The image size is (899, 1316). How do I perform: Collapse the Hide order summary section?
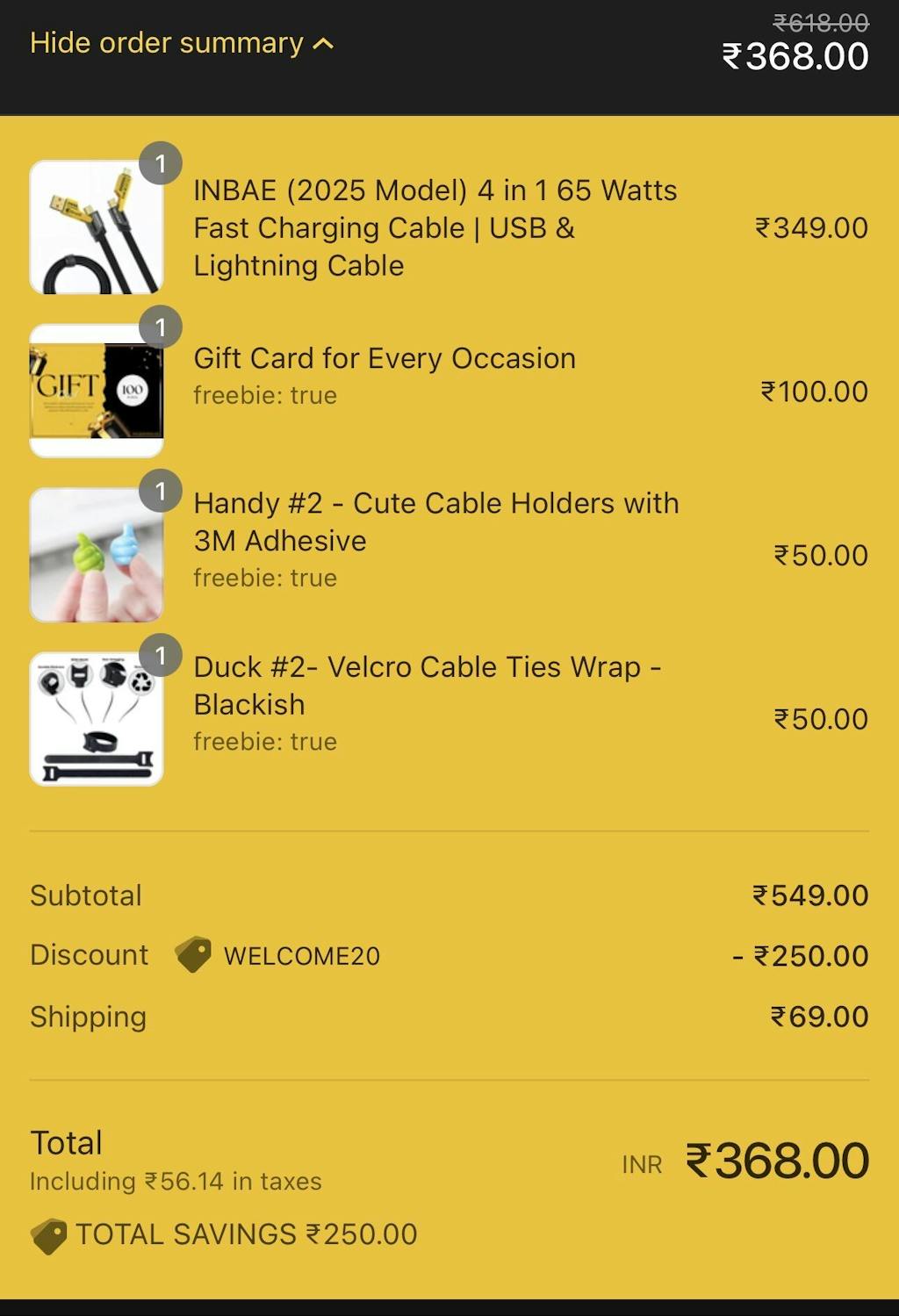click(182, 43)
